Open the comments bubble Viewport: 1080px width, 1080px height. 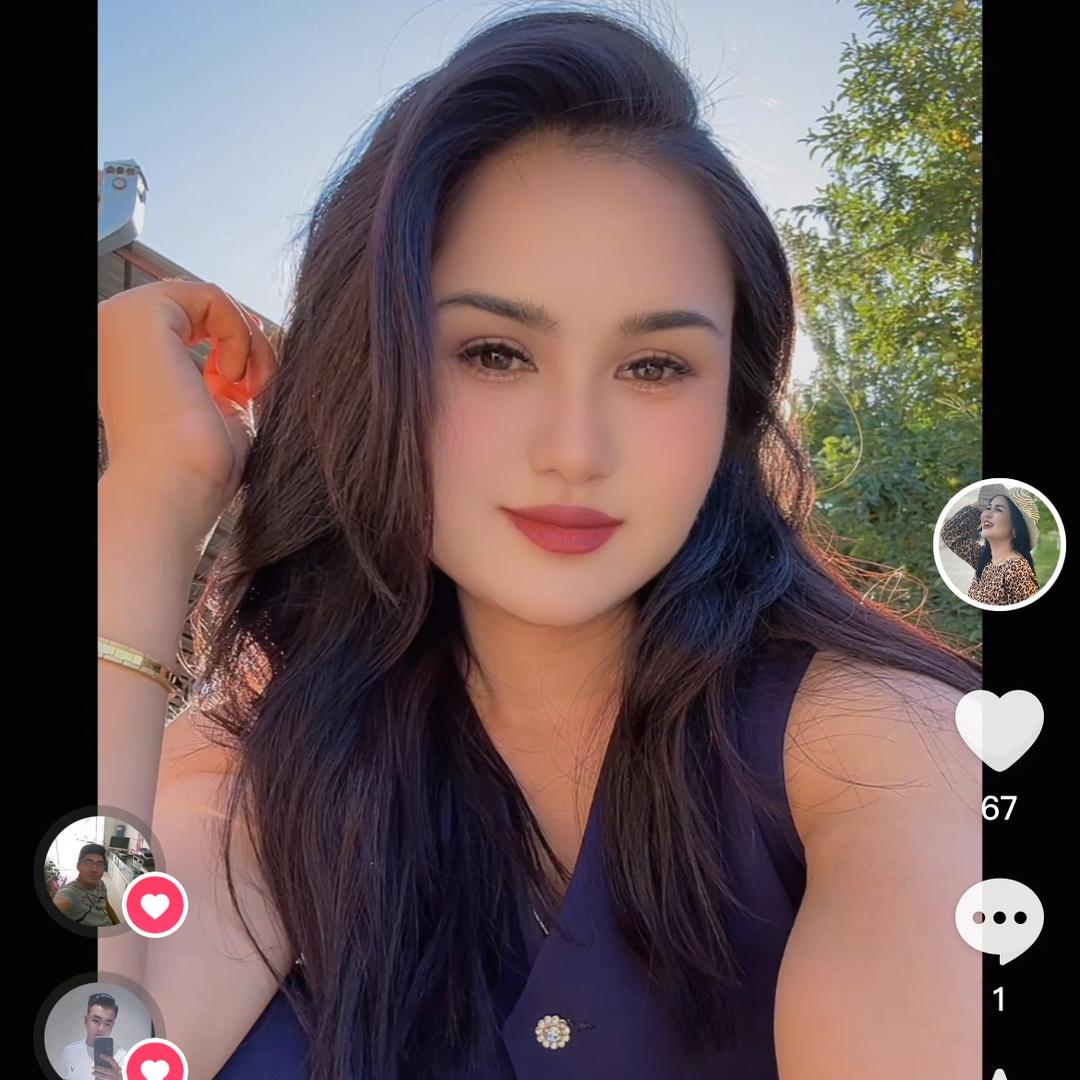coord(999,918)
